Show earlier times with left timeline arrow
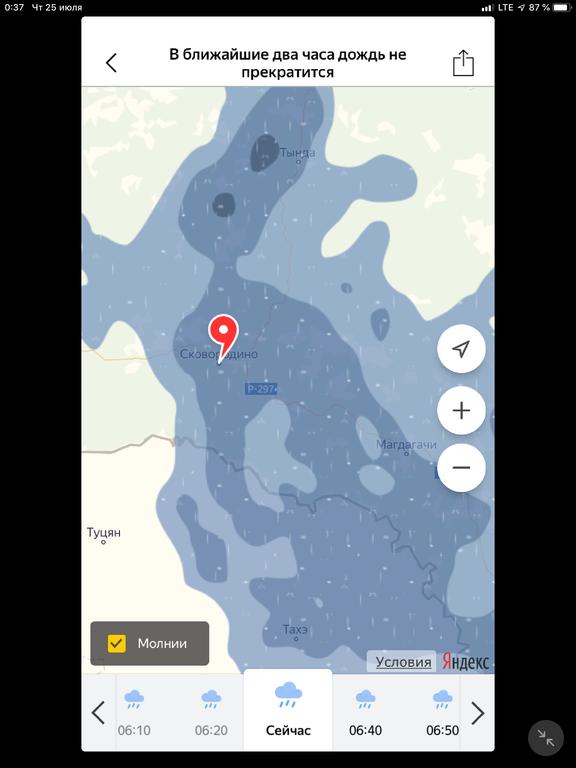The image size is (576, 768). pyautogui.click(x=98, y=713)
